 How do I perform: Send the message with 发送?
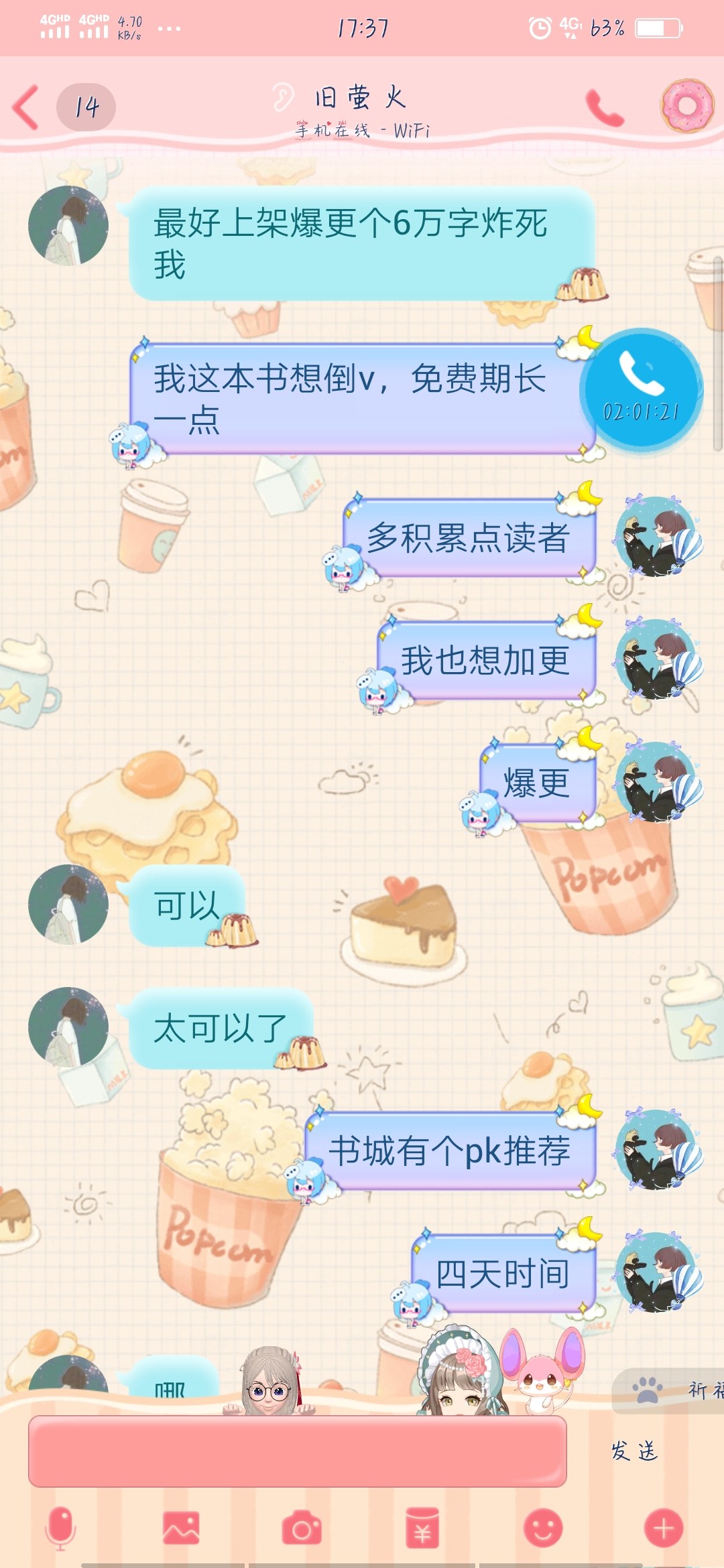tap(634, 1451)
